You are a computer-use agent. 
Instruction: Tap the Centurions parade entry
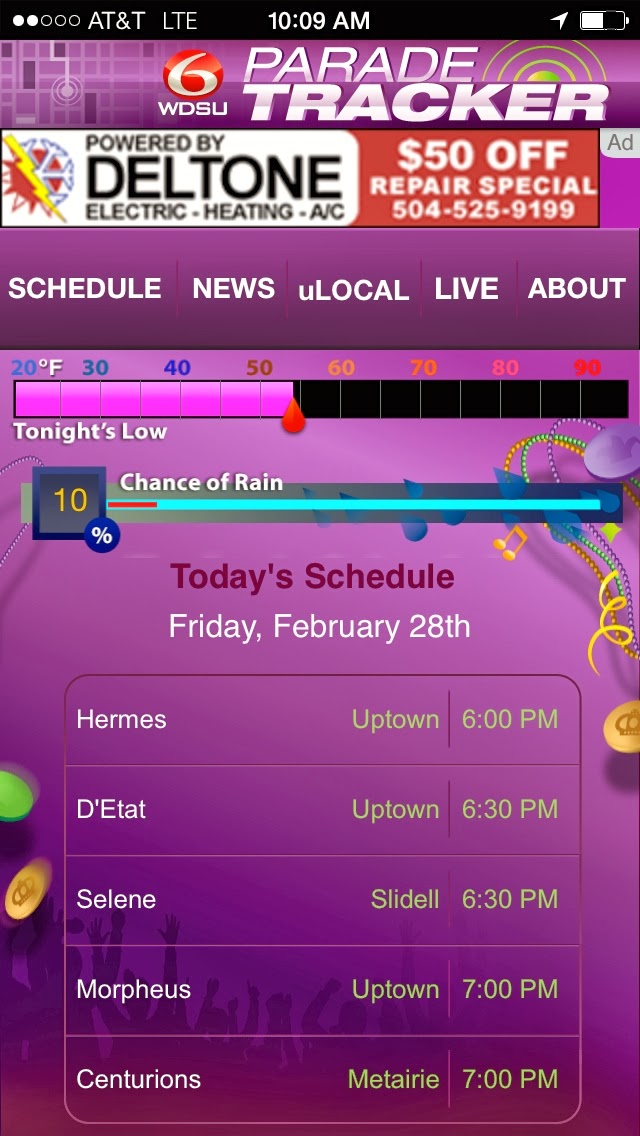(x=322, y=1080)
